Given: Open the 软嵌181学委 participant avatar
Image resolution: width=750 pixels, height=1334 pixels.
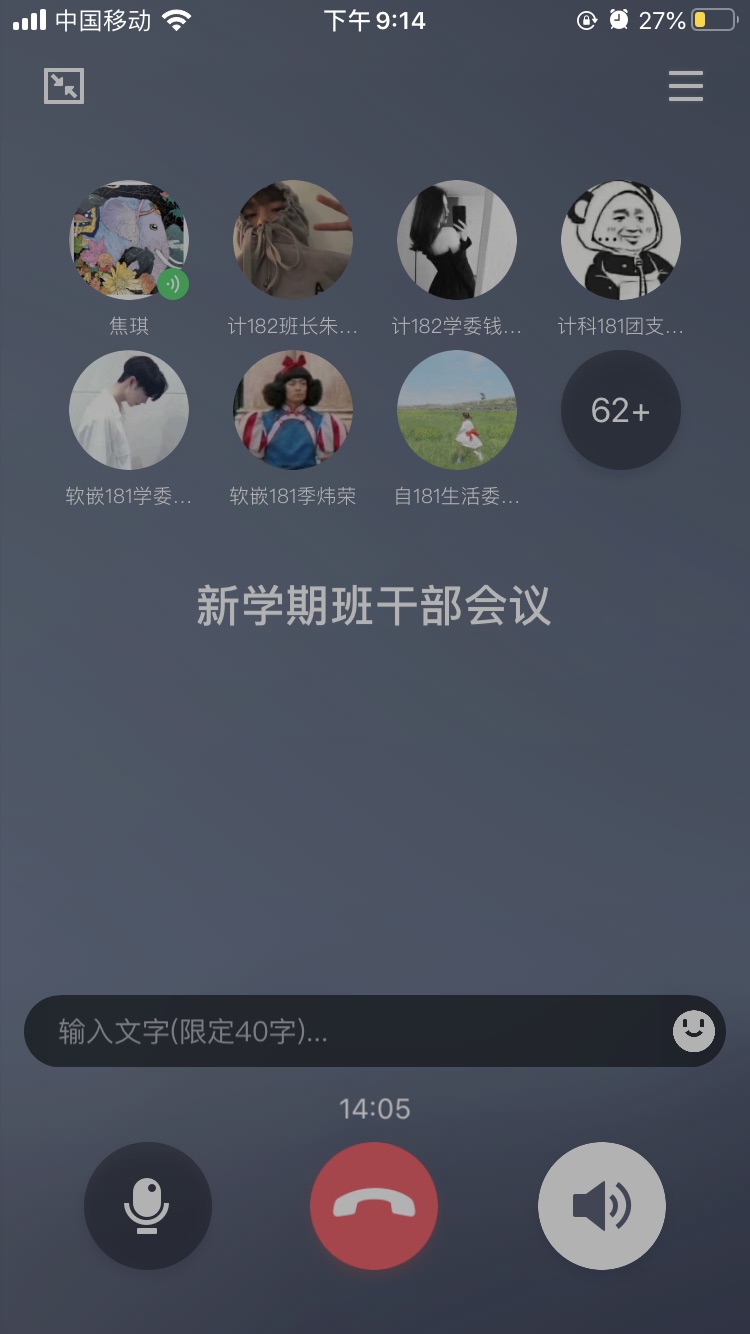Looking at the screenshot, I should tap(129, 410).
